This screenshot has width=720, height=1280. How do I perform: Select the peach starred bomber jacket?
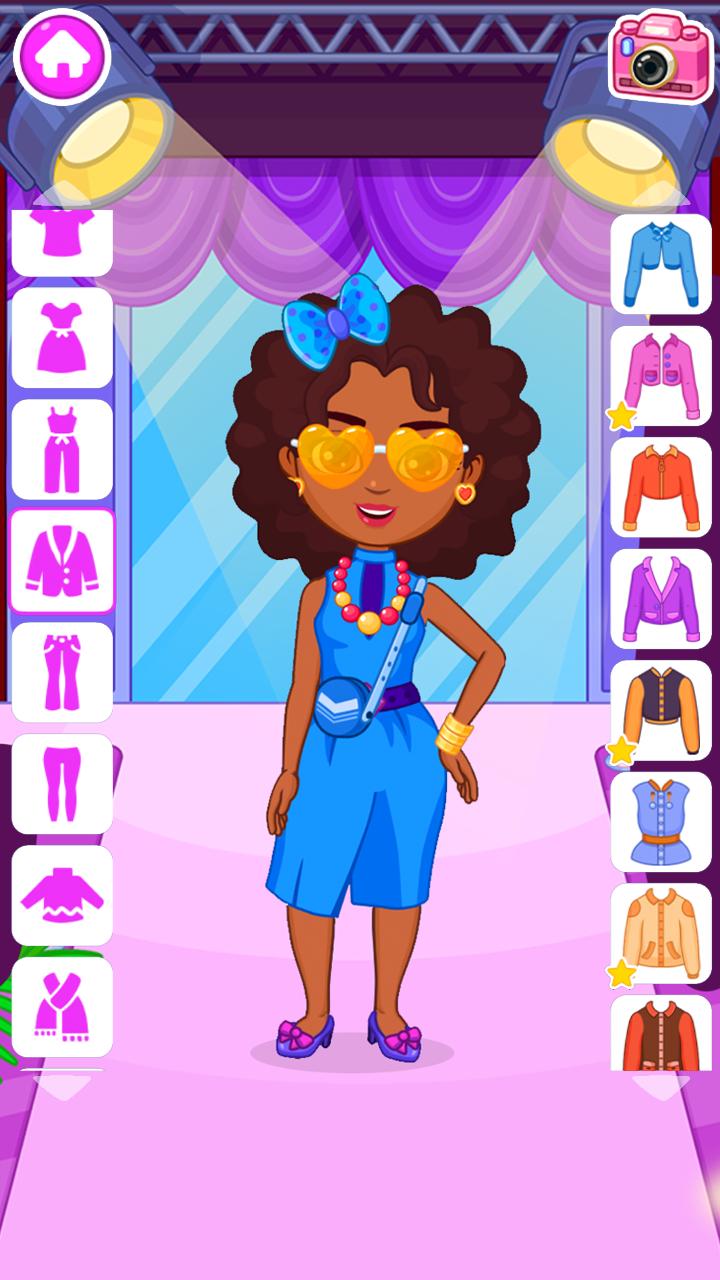pyautogui.click(x=661, y=933)
